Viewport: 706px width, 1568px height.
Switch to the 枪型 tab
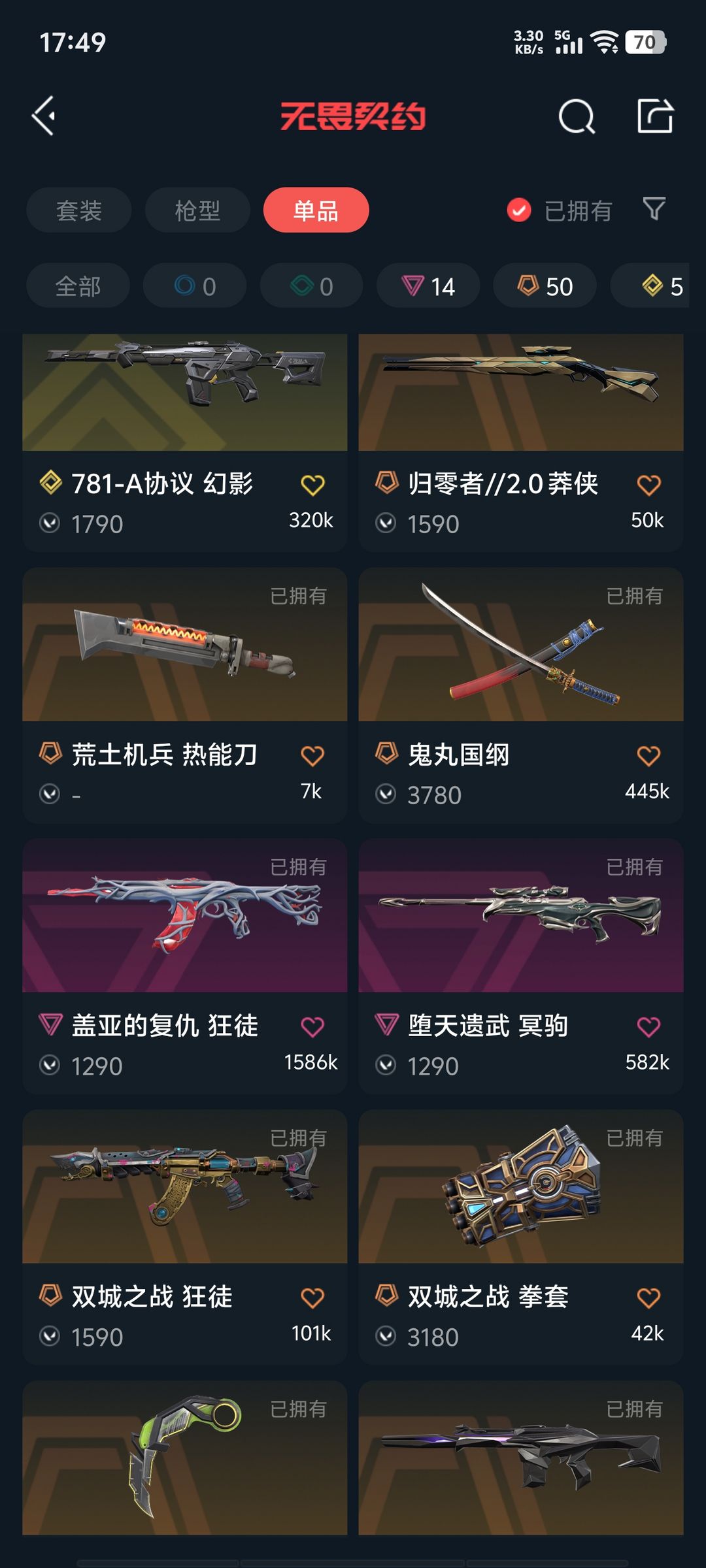[x=197, y=210]
